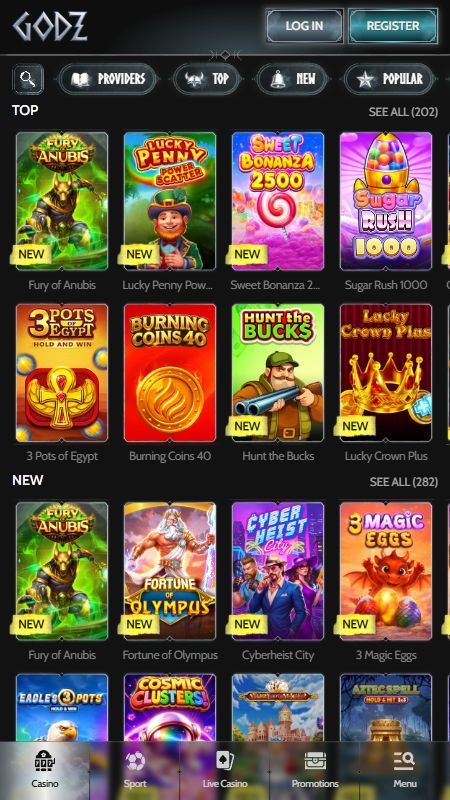Open the Providers filter chip
450x800 pixels.
[x=107, y=79]
